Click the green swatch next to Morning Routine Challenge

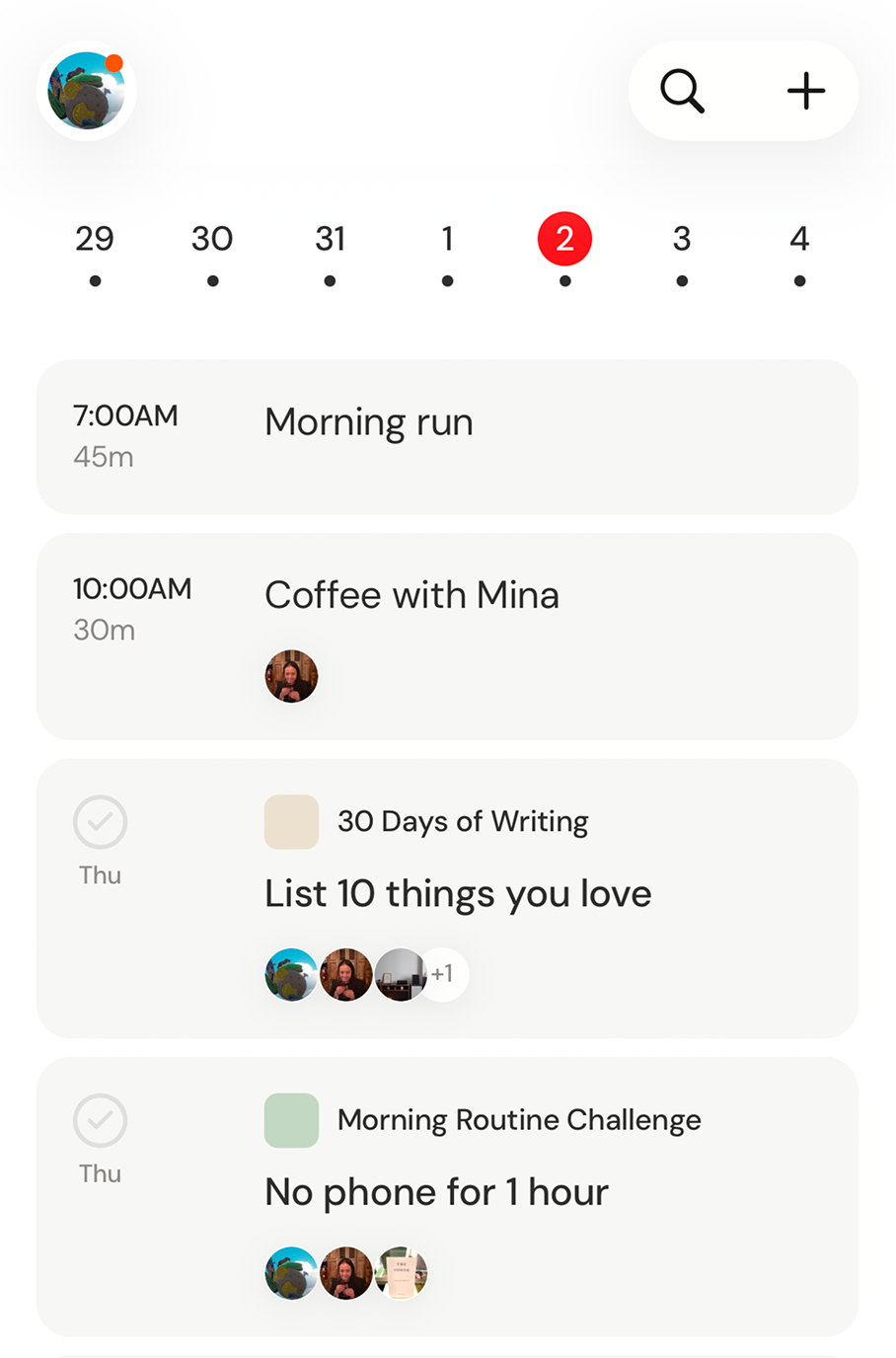click(x=291, y=1120)
